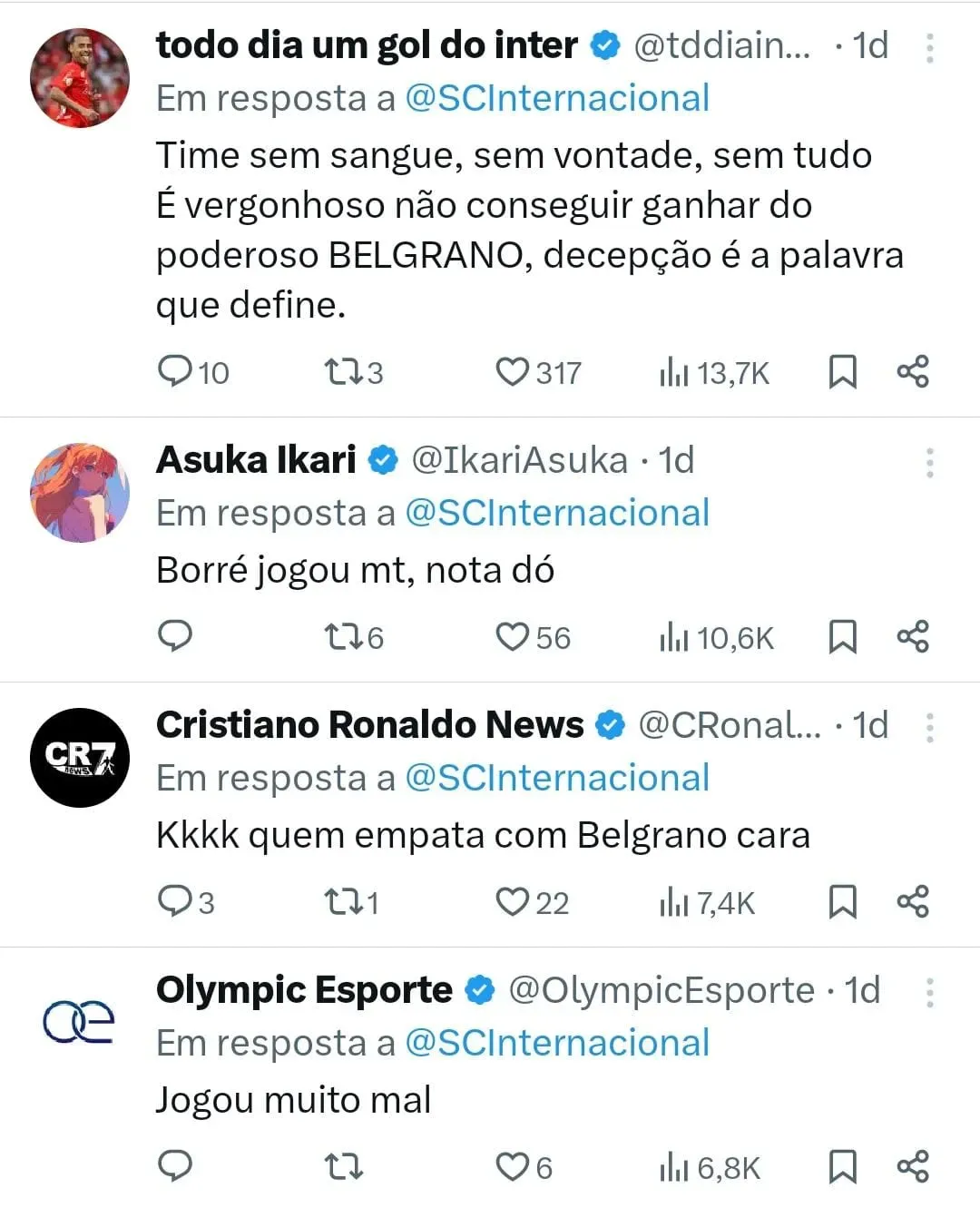Like Olympic Esporte's reply
Image resolution: width=980 pixels, height=1208 pixels.
click(x=512, y=1167)
